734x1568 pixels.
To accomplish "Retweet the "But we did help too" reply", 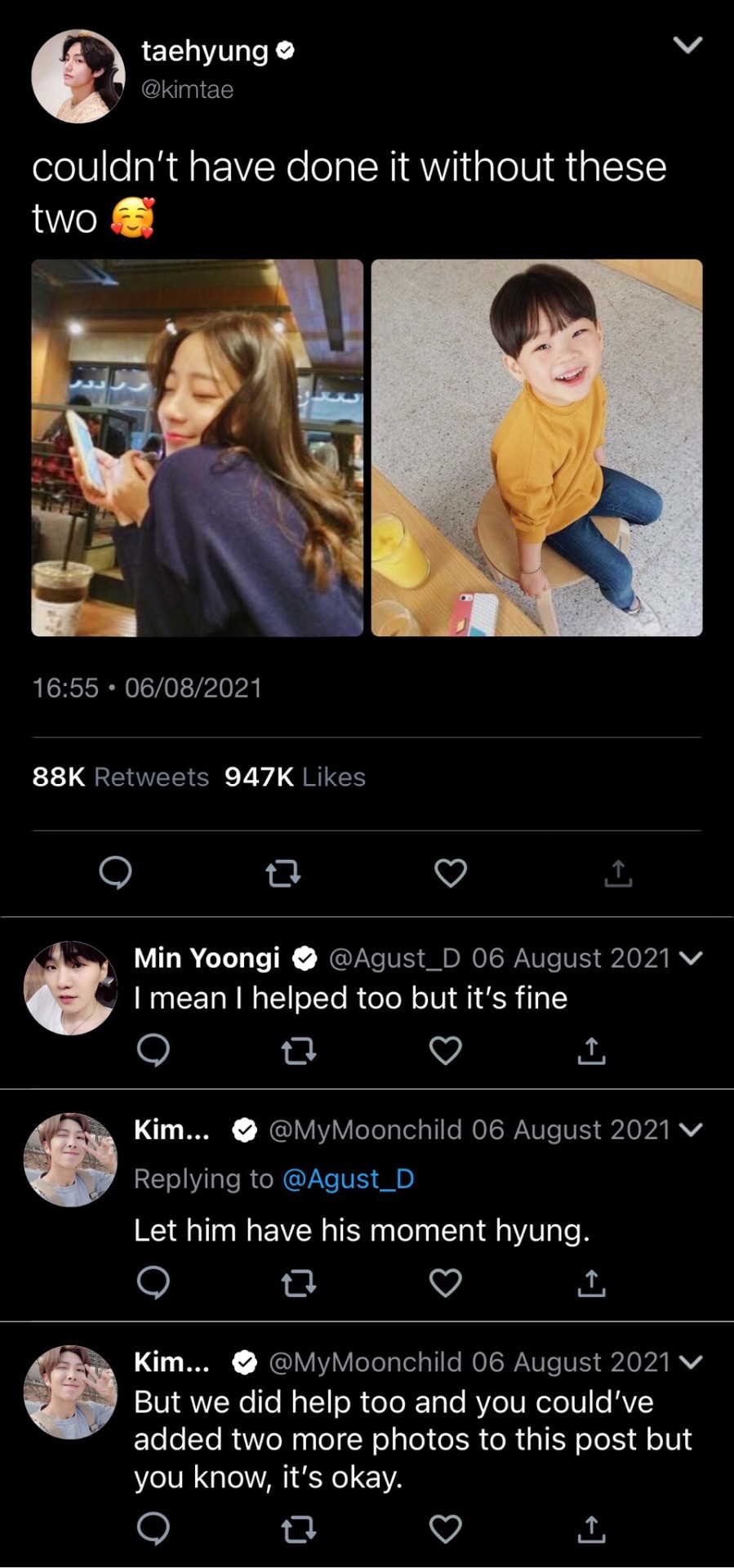I will pyautogui.click(x=299, y=1530).
